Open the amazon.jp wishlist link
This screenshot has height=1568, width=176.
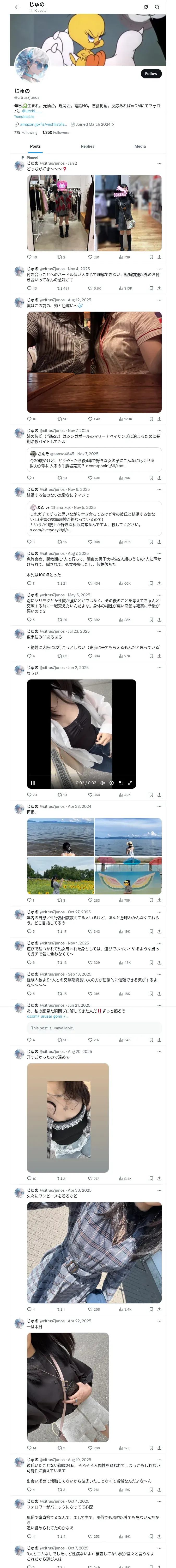pyautogui.click(x=41, y=124)
